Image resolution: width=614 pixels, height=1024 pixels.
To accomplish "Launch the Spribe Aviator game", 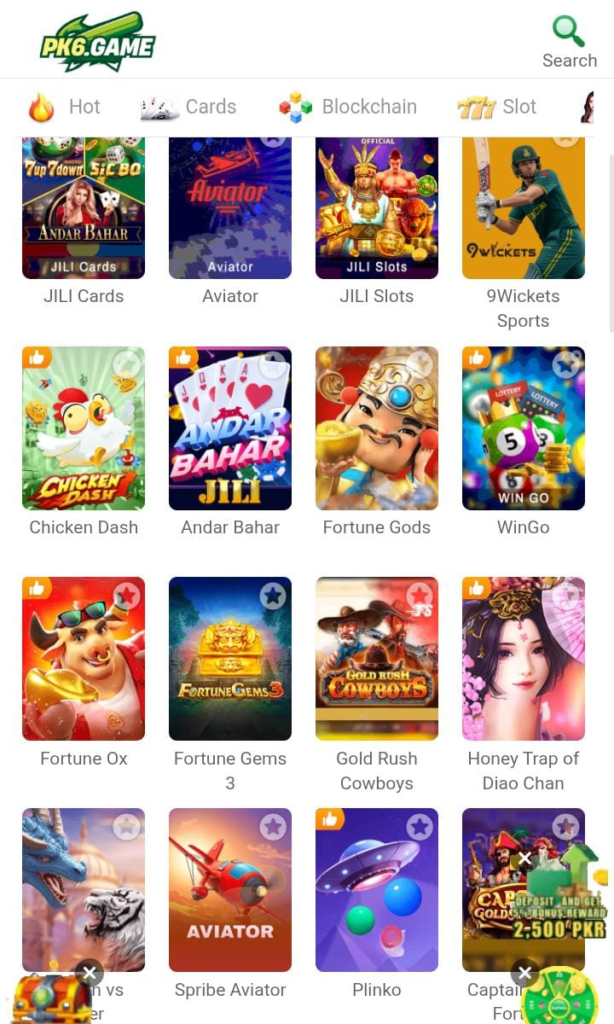I will point(230,889).
